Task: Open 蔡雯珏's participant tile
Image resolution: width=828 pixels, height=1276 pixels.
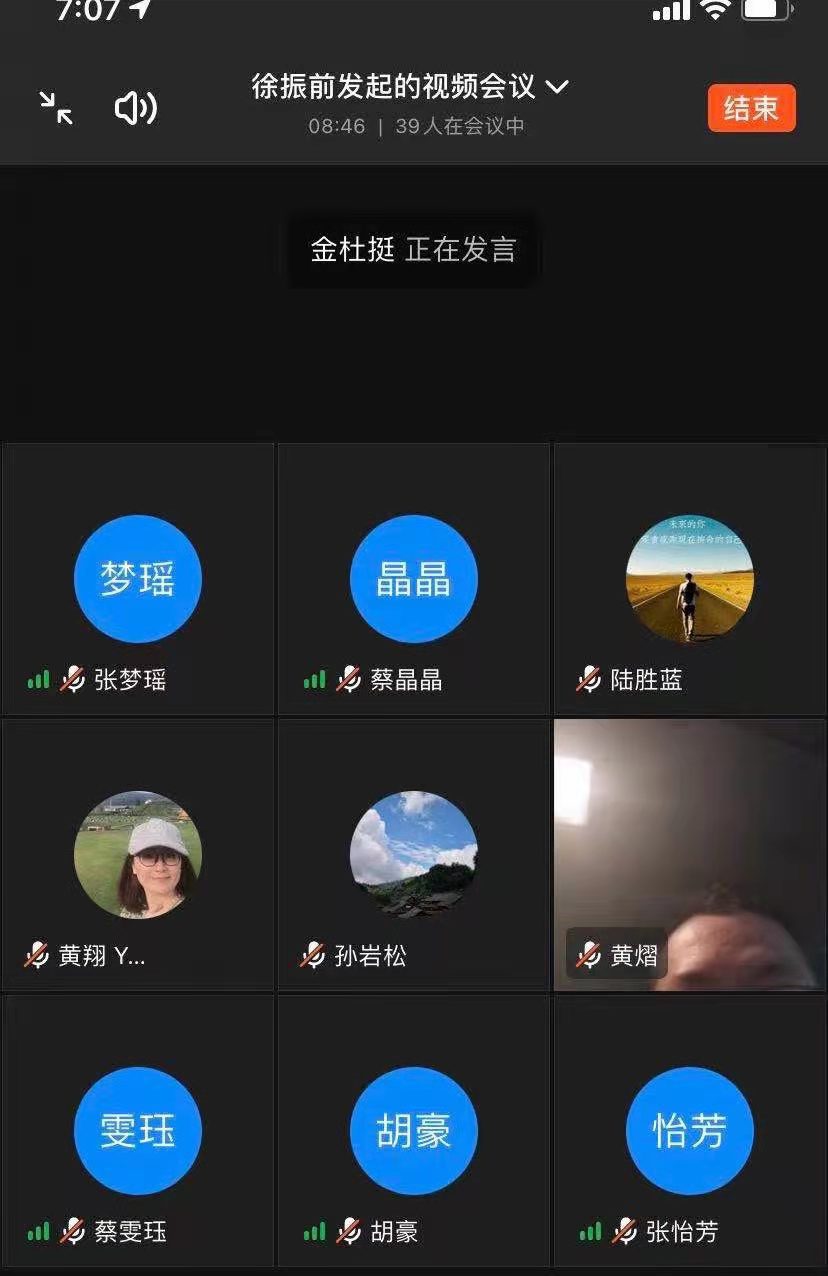Action: [138, 1130]
